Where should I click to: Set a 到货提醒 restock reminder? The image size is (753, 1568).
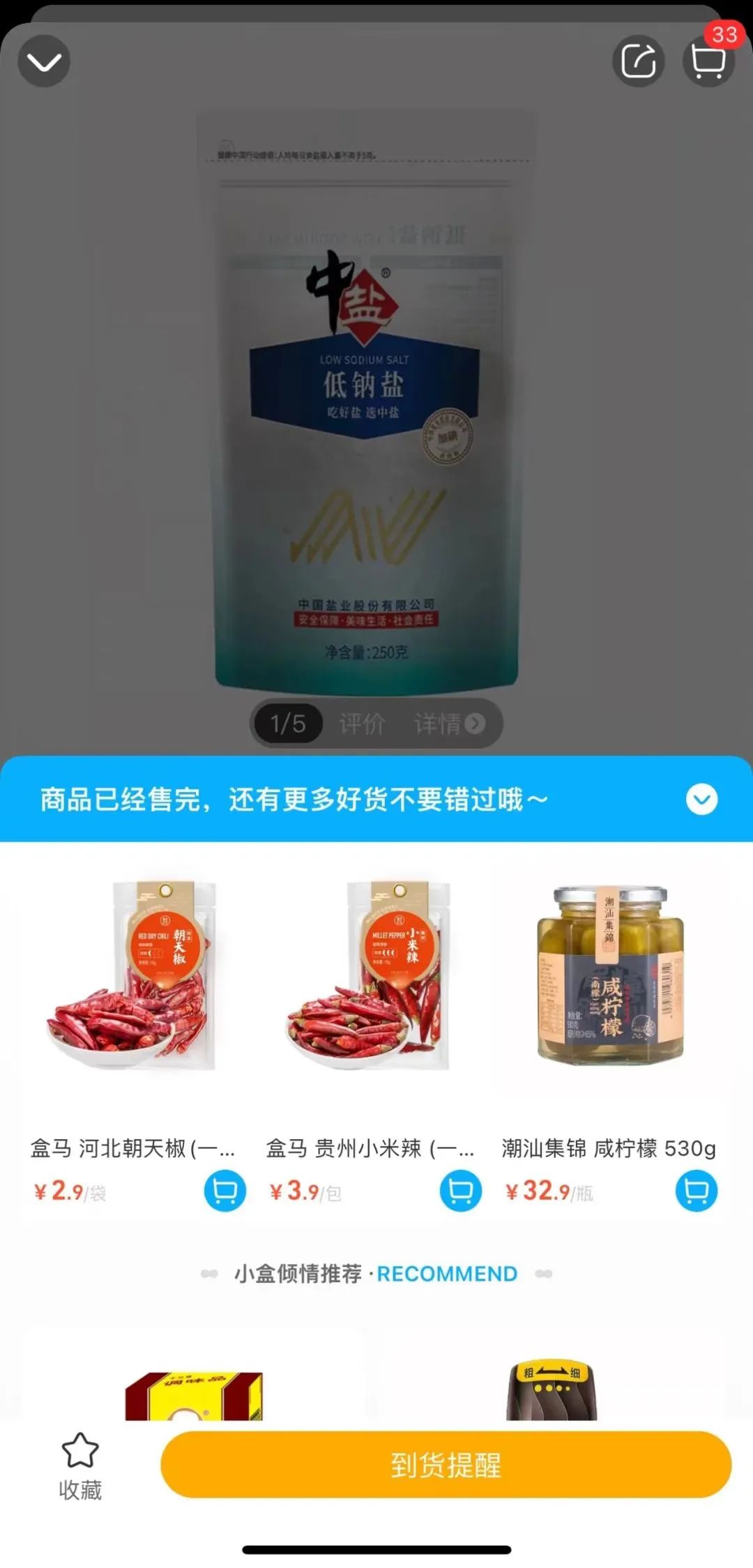tap(446, 1465)
